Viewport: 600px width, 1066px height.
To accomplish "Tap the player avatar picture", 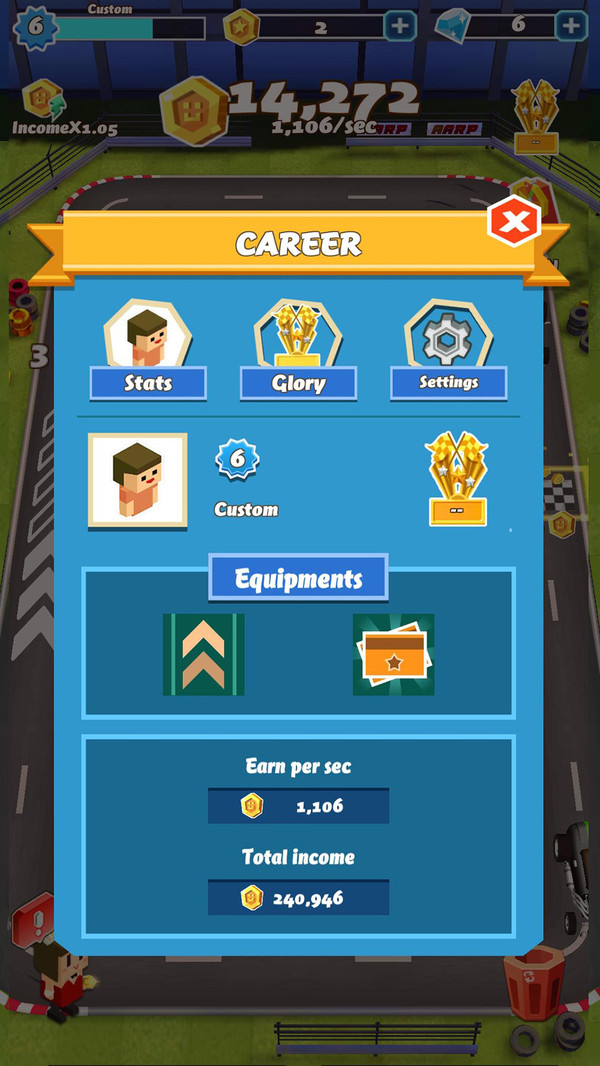I will point(138,480).
